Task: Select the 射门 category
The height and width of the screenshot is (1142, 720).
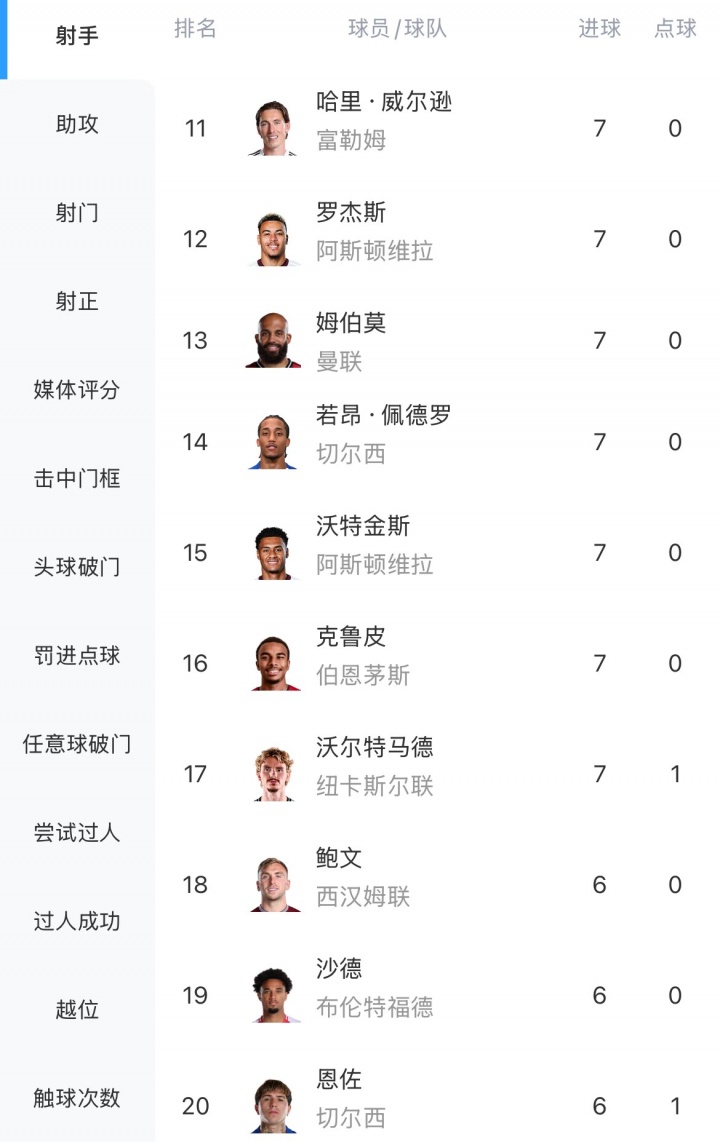Action: pyautogui.click(x=77, y=213)
